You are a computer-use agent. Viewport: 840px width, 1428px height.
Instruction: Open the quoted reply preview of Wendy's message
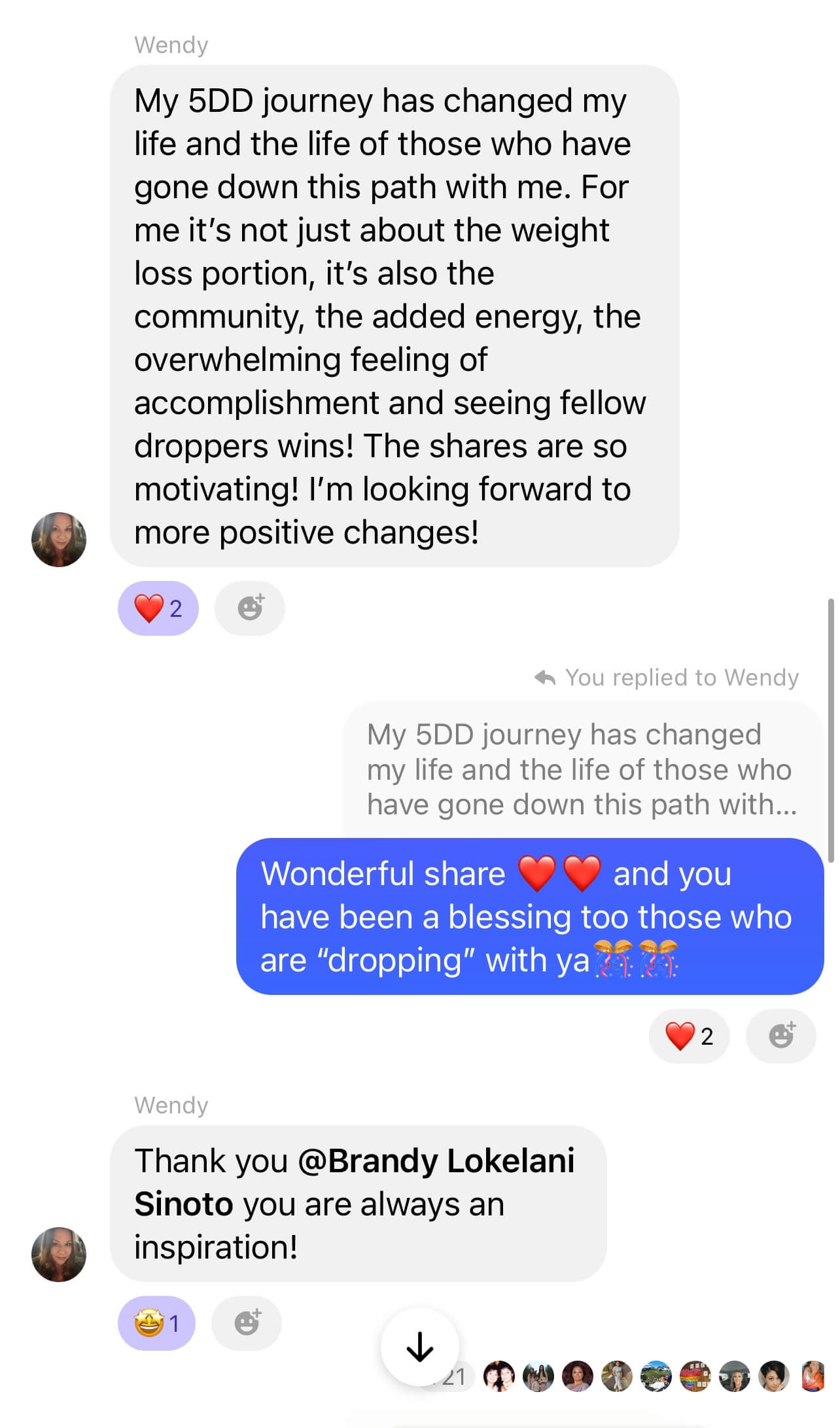[582, 769]
